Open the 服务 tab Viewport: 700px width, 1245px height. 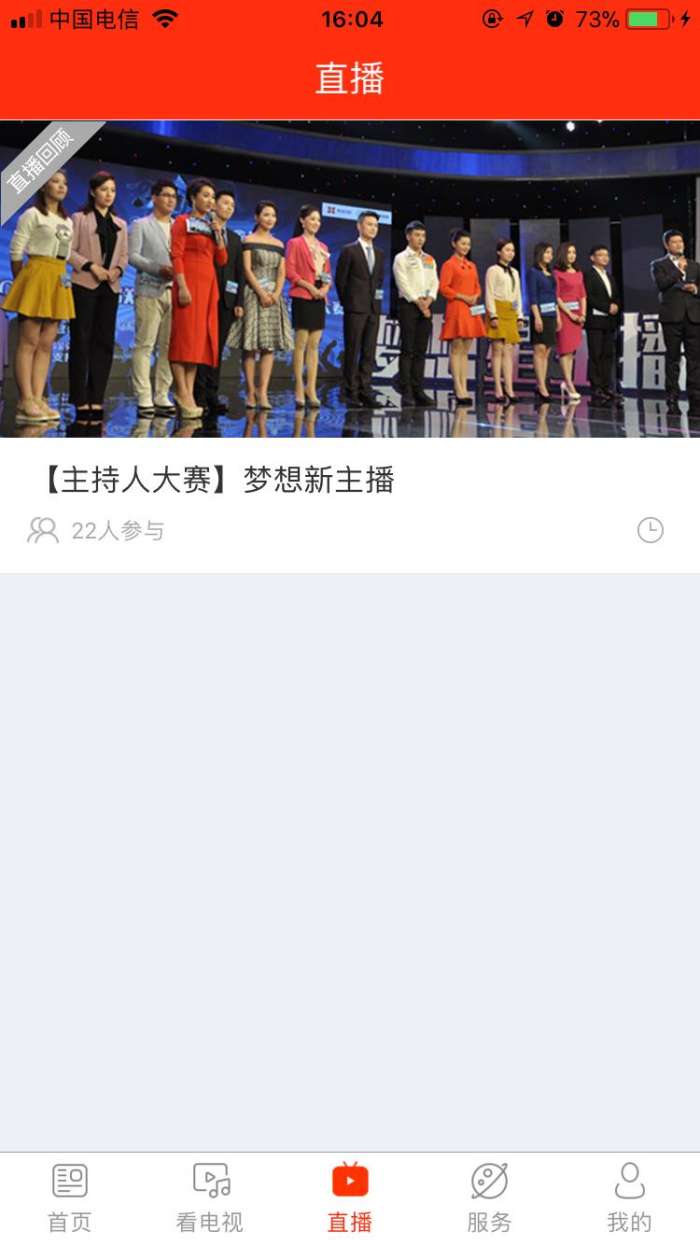[x=490, y=1197]
